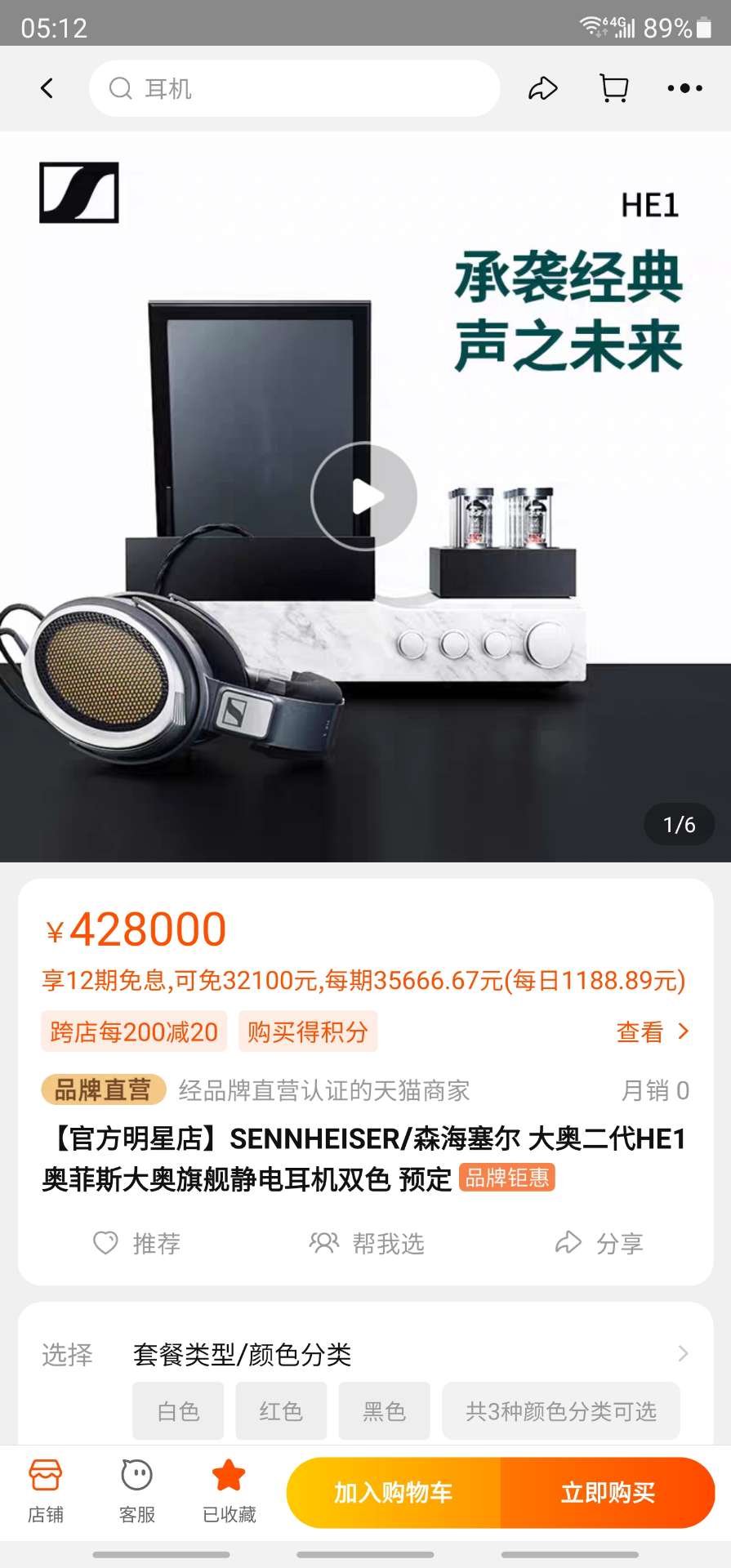Open the shopping cart icon
Viewport: 731px width, 1568px height.
point(614,88)
